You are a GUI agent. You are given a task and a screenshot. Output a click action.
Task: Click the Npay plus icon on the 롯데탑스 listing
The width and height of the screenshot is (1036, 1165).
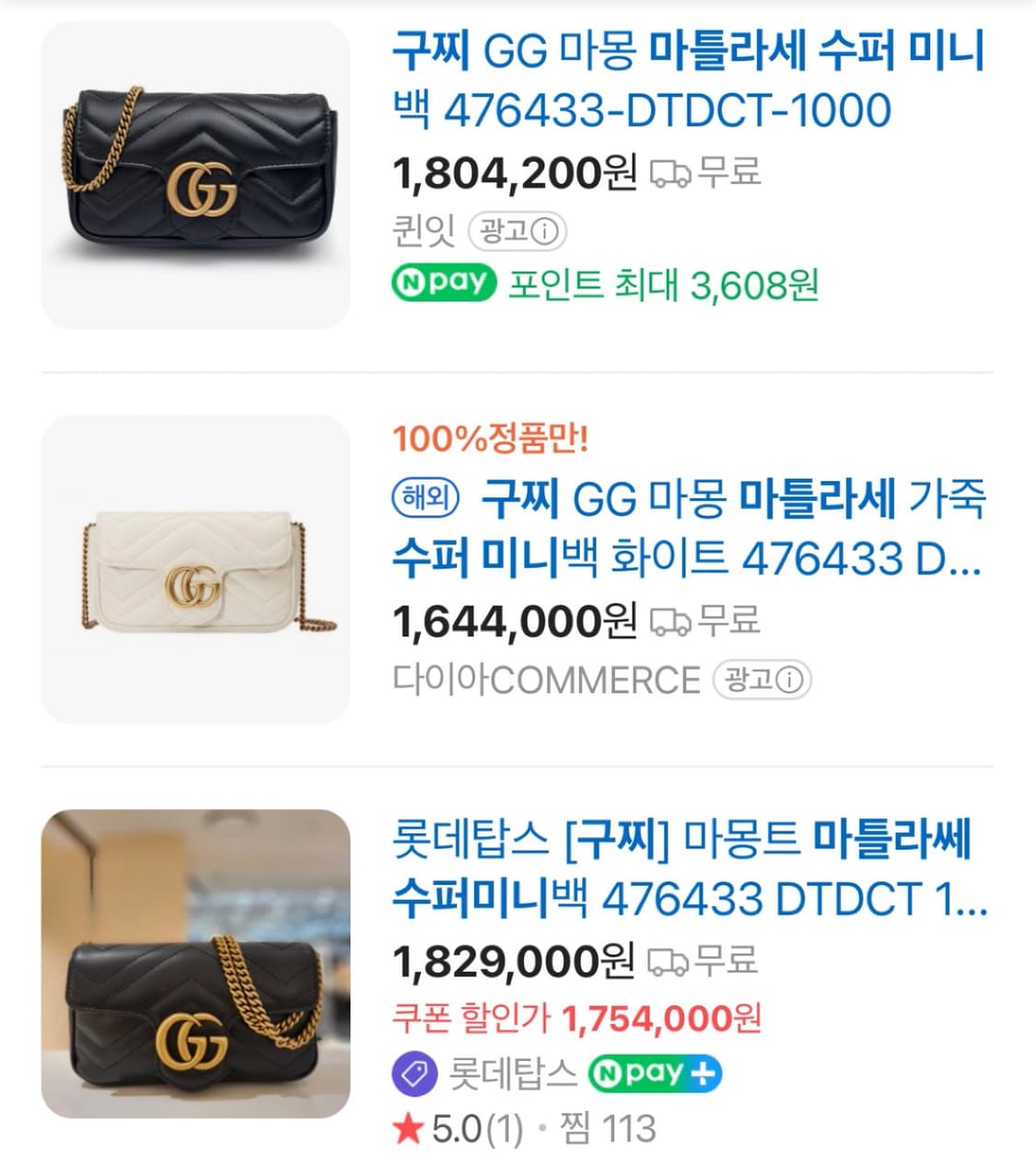point(704,1073)
